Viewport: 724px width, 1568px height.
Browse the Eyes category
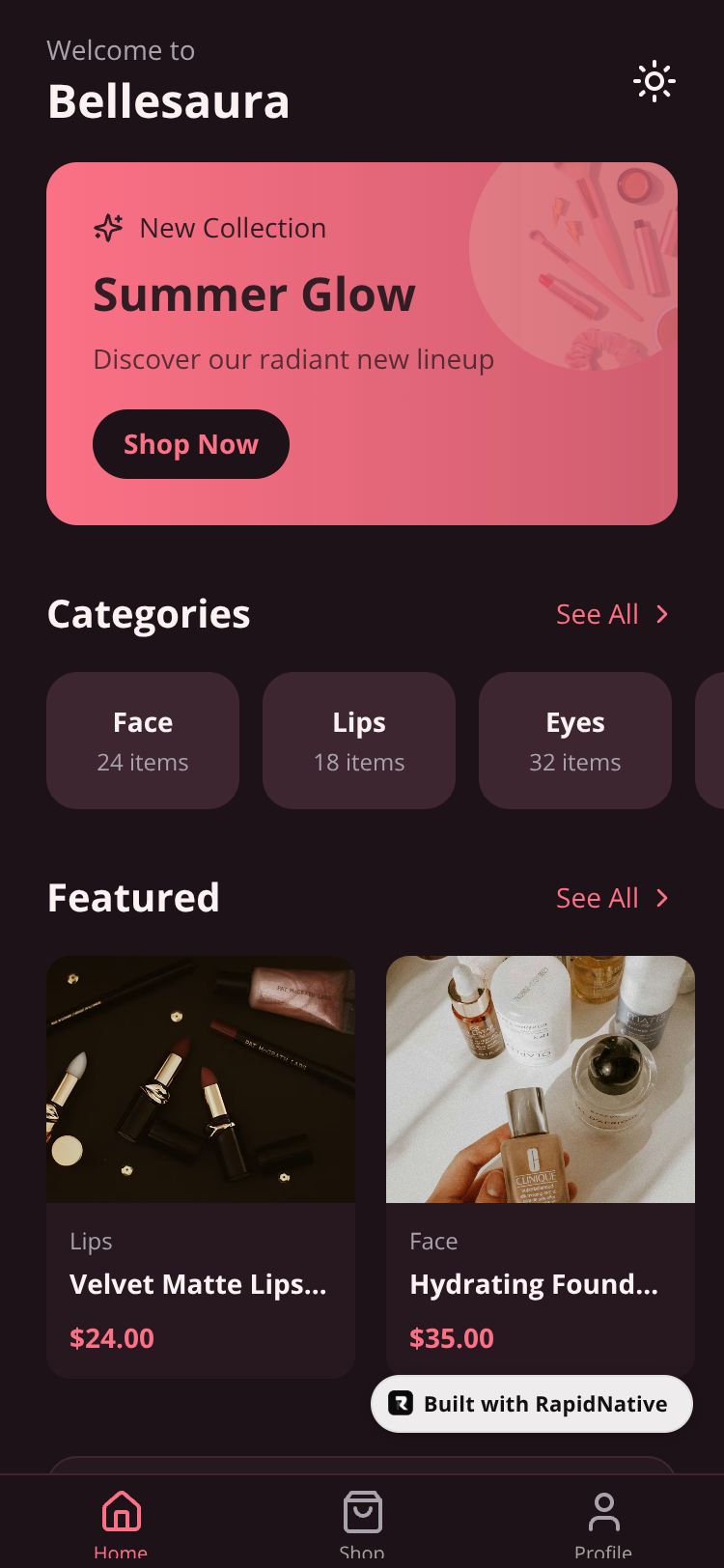pos(575,741)
